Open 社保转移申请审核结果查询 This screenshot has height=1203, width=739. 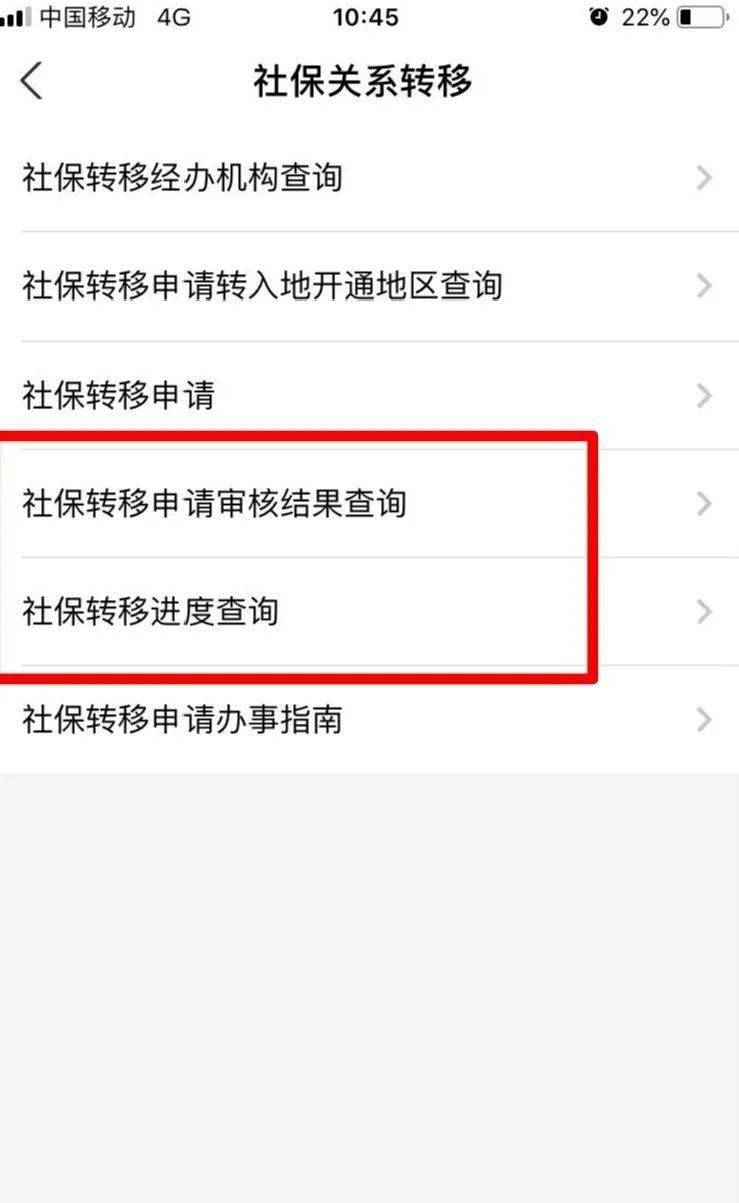pos(214,503)
